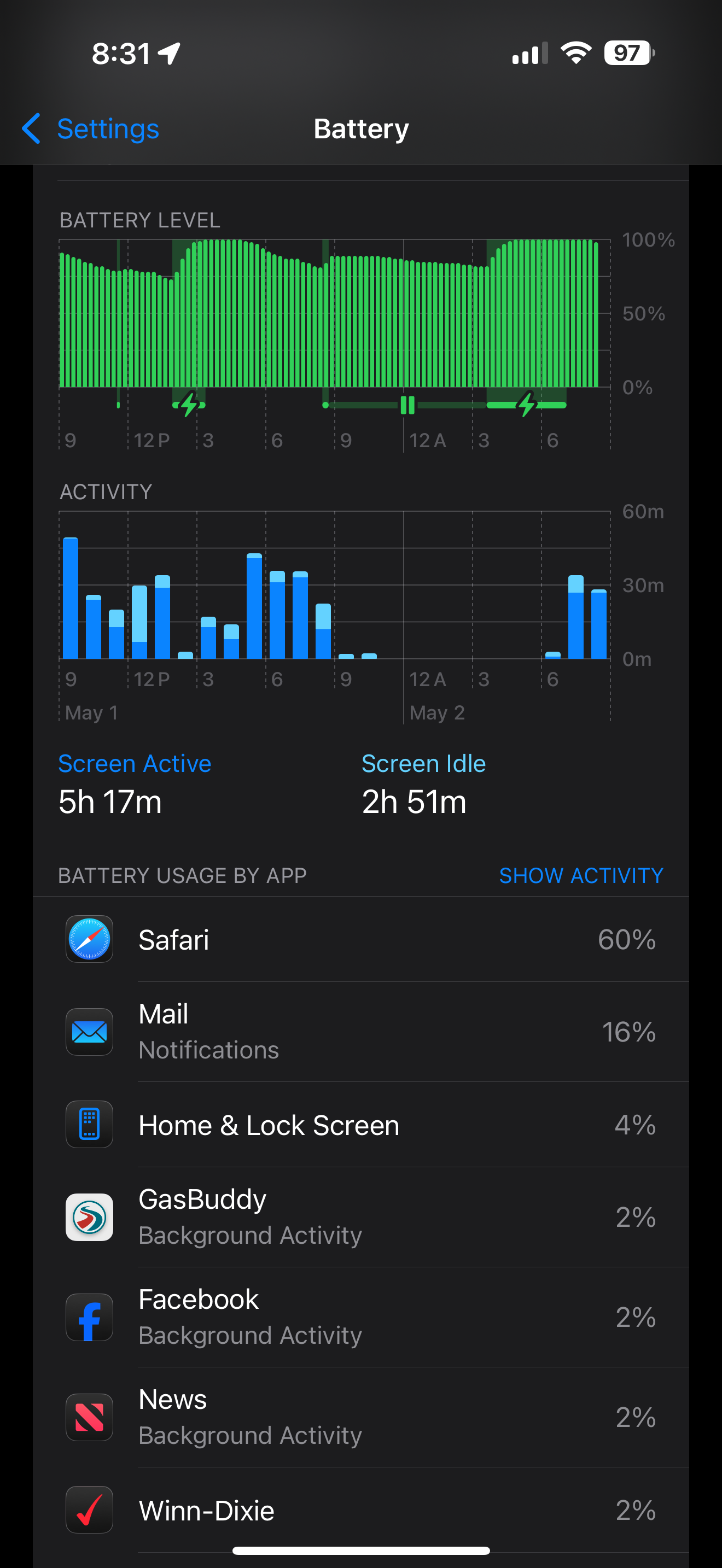Go back to Settings

tap(91, 128)
